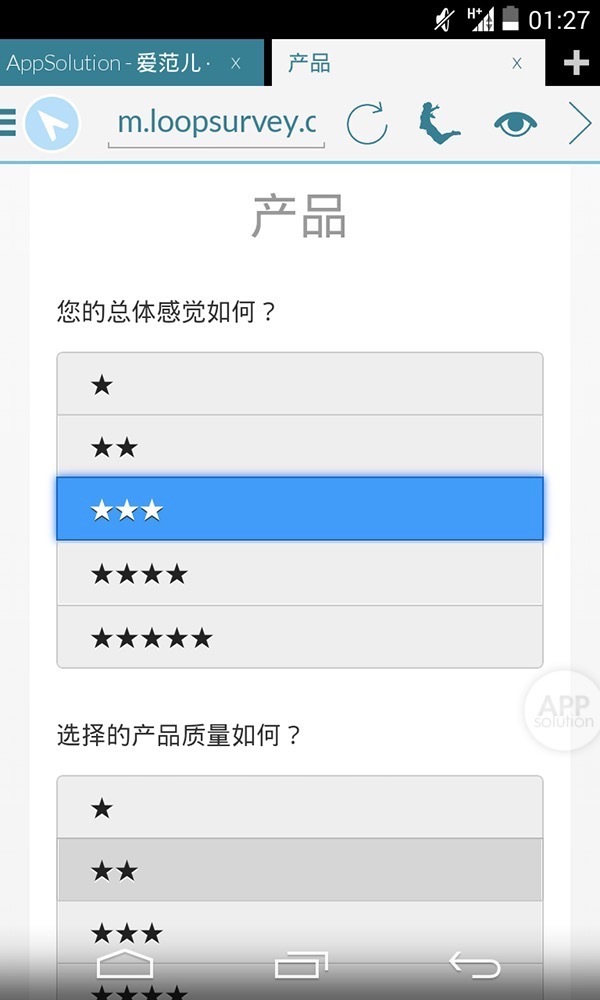The height and width of the screenshot is (1000, 600).
Task: Rate 您的总体感觉如何 one star
Action: pyautogui.click(x=300, y=384)
